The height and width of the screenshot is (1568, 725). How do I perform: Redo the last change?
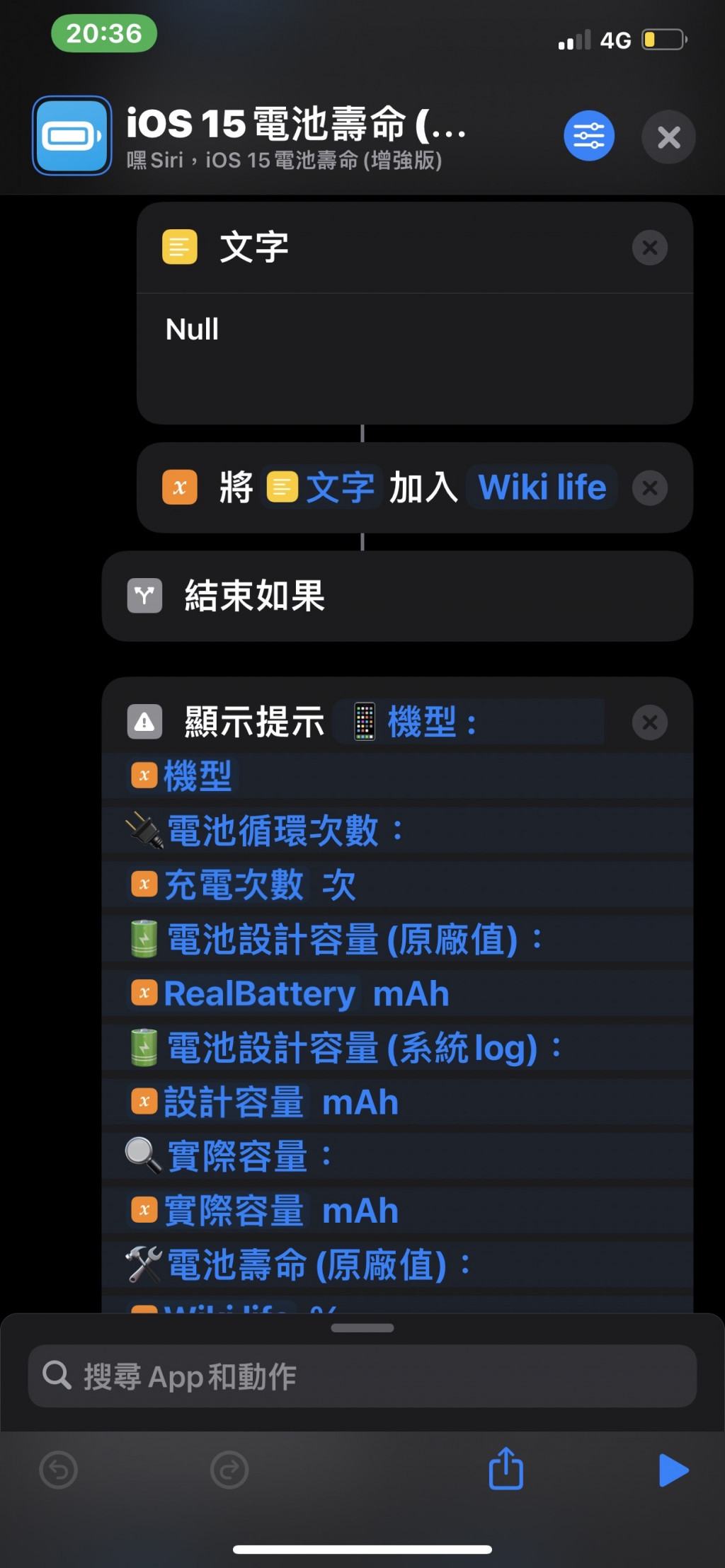tap(229, 1470)
